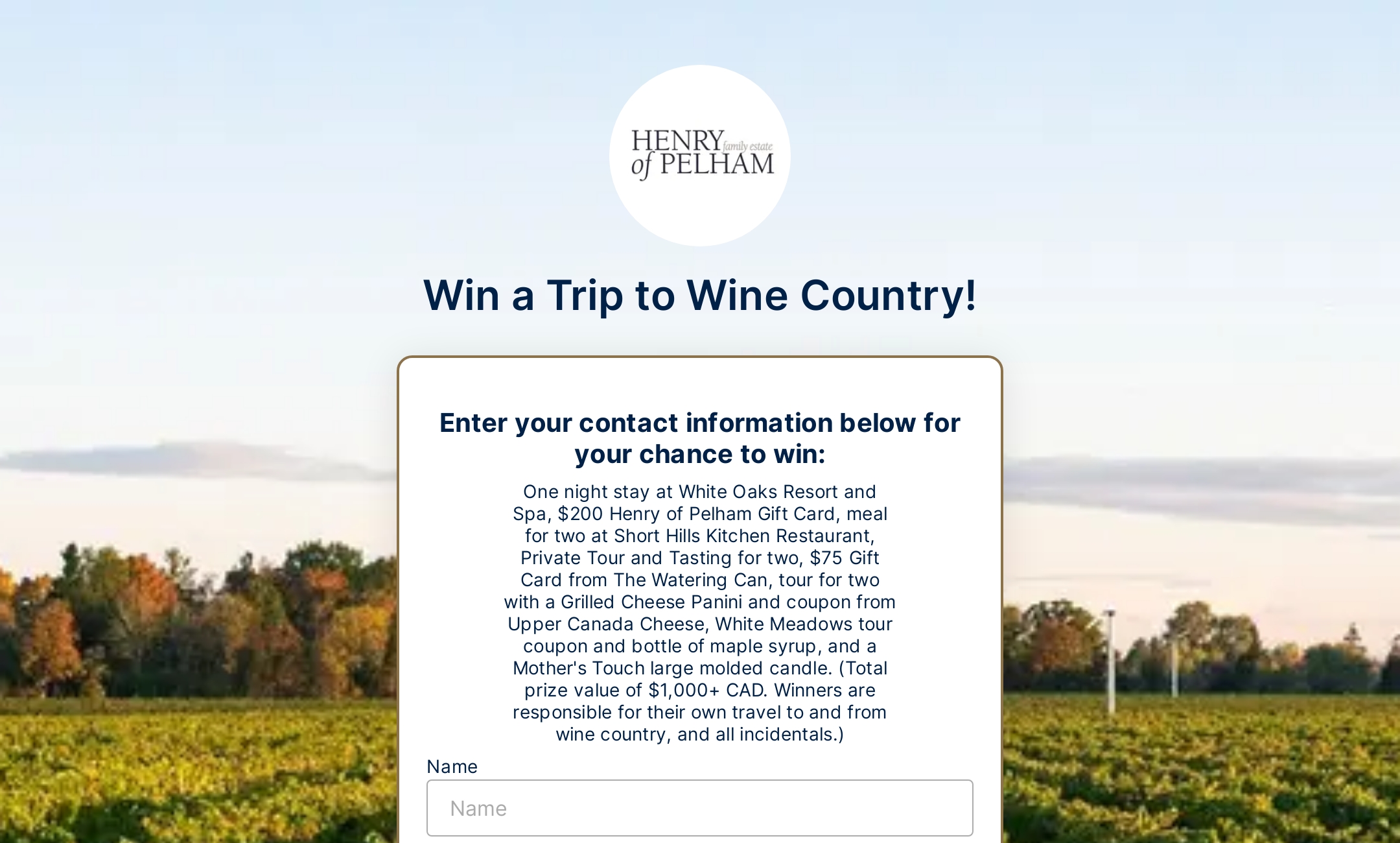Tap the Name input field
This screenshot has width=1400, height=843.
(x=699, y=808)
